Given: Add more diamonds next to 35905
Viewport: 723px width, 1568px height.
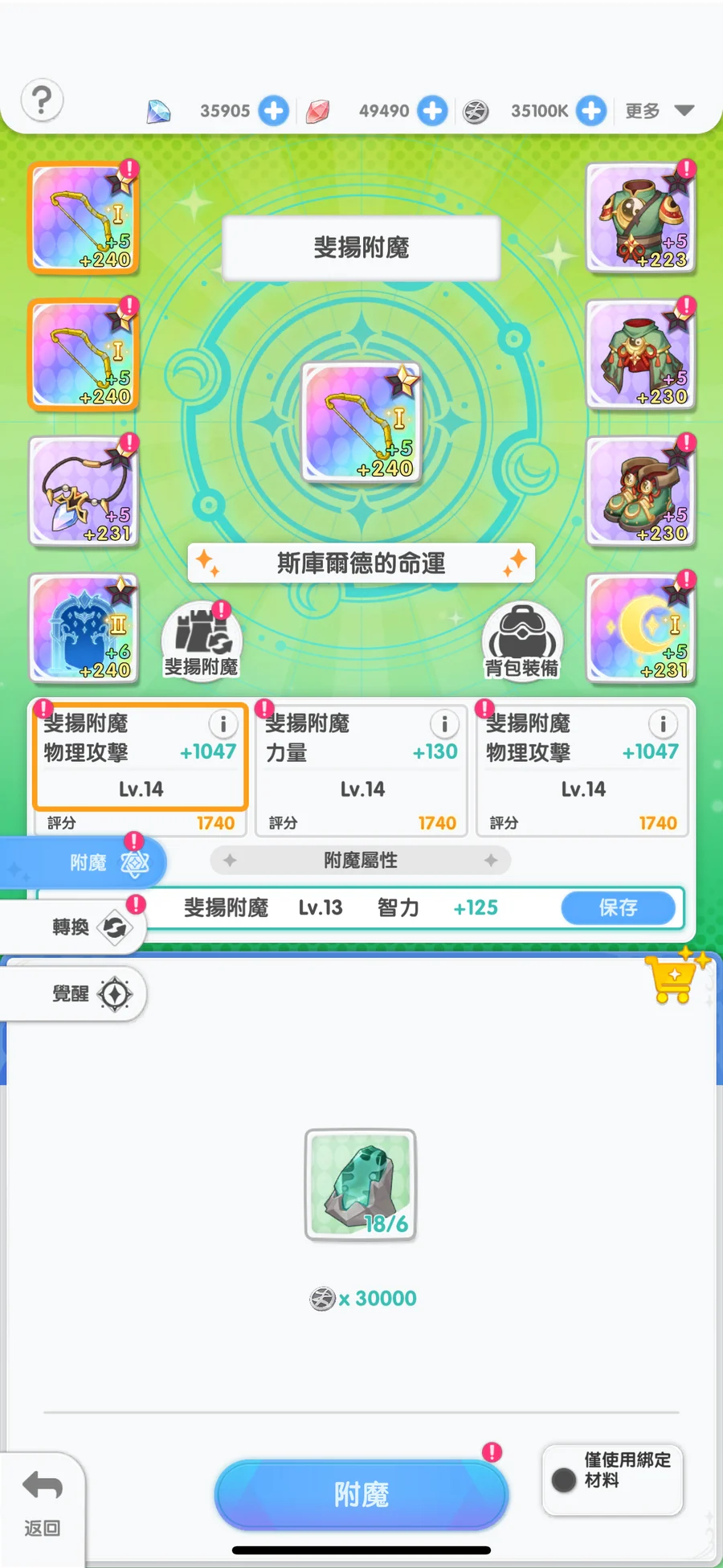Looking at the screenshot, I should [273, 111].
